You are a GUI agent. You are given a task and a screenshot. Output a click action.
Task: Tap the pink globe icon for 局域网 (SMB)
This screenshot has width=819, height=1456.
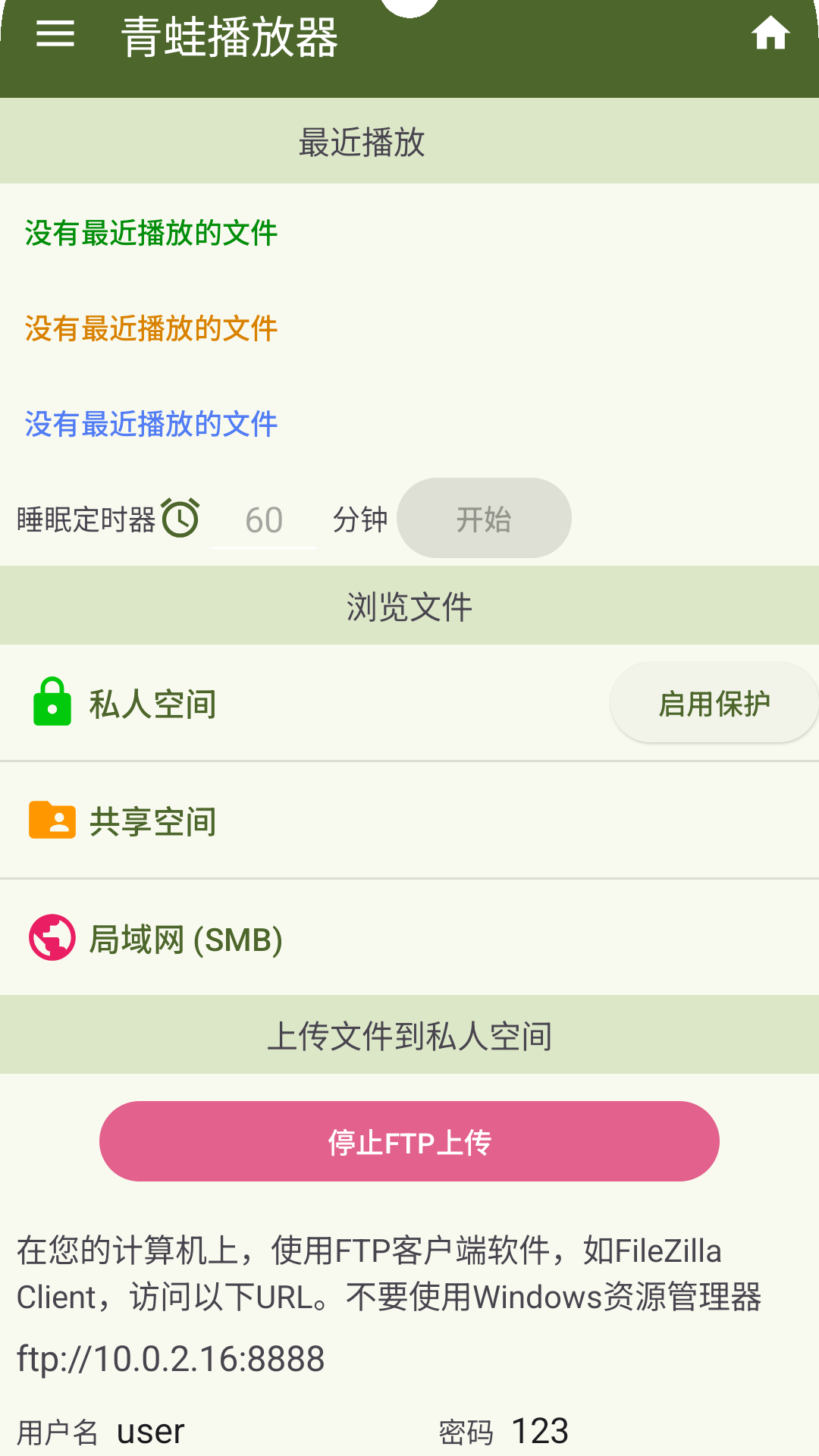(51, 938)
